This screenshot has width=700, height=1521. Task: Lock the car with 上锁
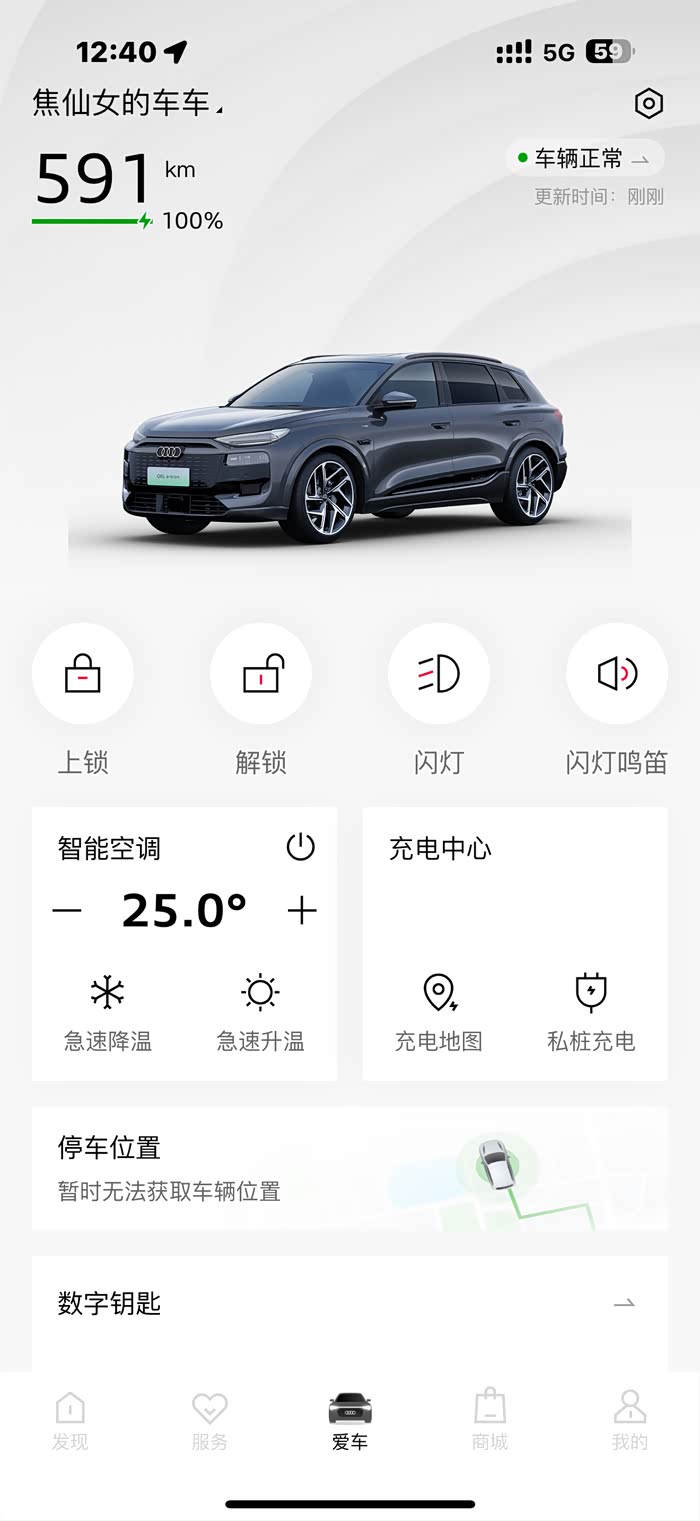(x=83, y=675)
